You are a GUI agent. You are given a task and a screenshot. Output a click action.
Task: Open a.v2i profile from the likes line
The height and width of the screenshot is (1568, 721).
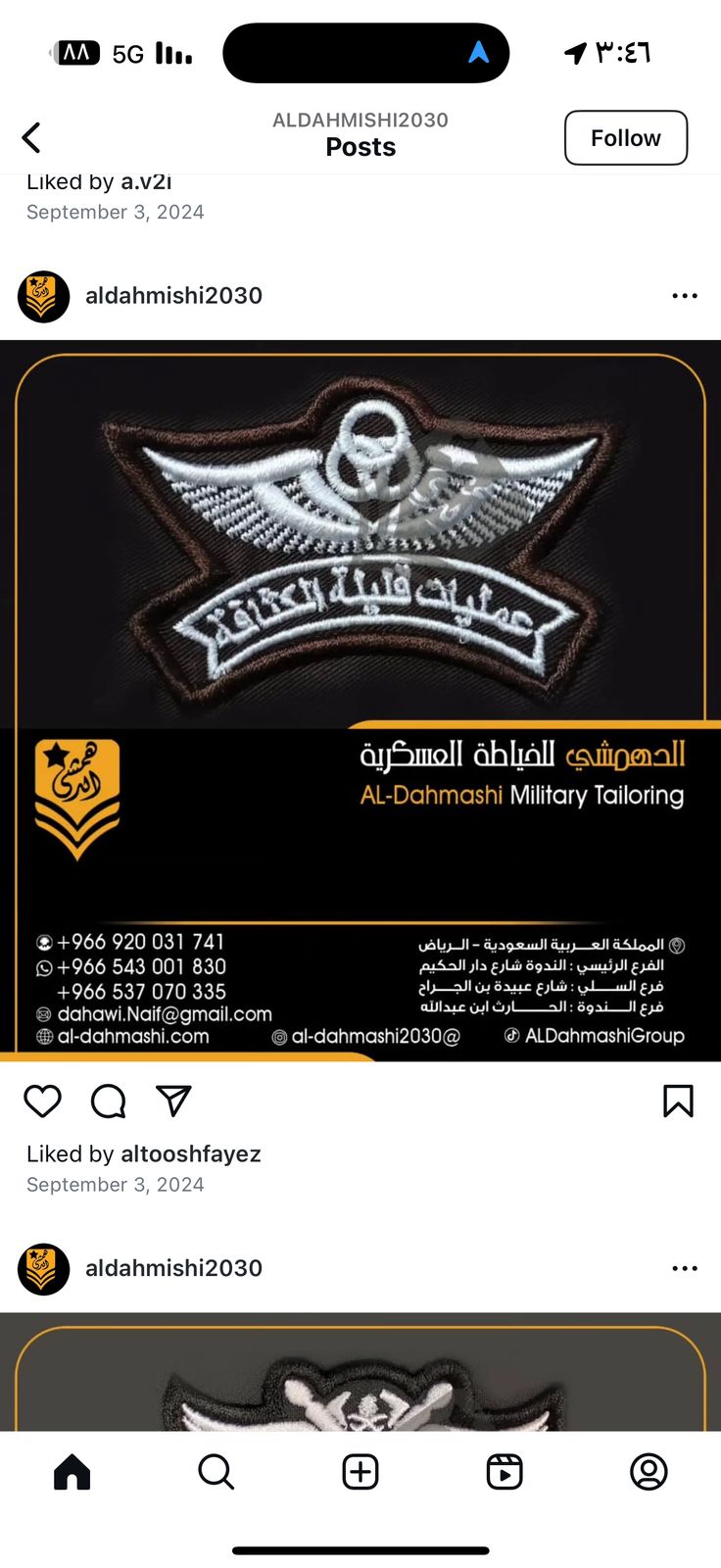146,182
